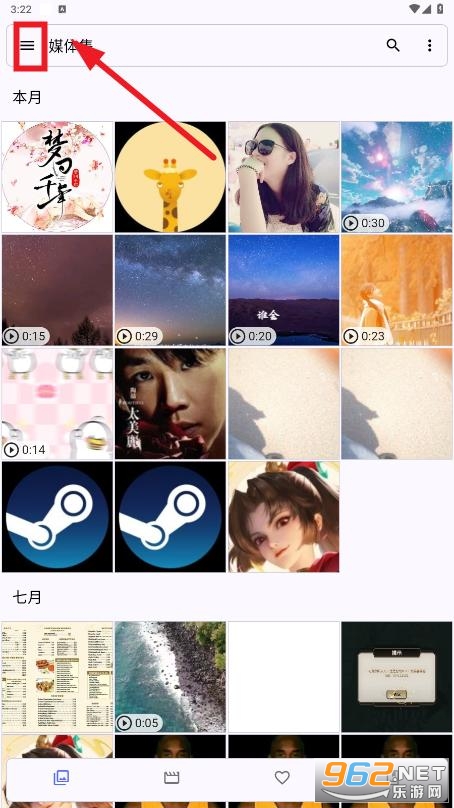Open the search icon in the app bar
This screenshot has height=808, width=454.
[393, 45]
